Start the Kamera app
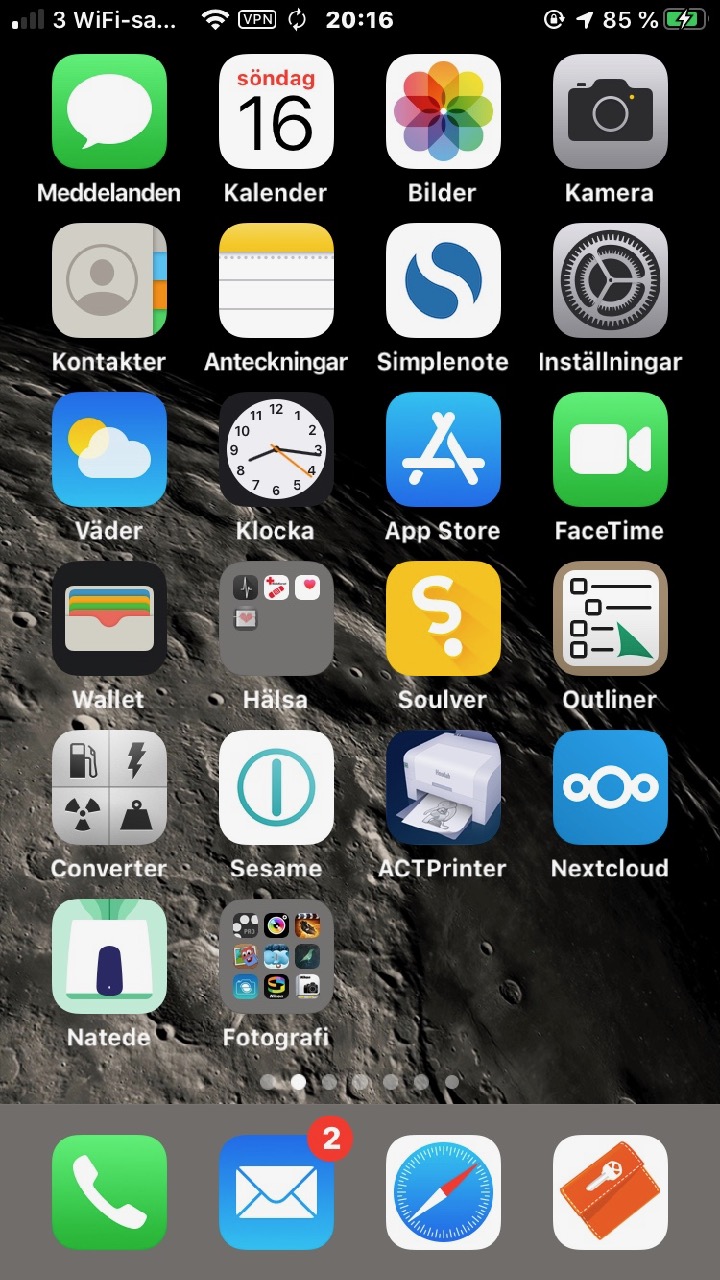 (610, 112)
